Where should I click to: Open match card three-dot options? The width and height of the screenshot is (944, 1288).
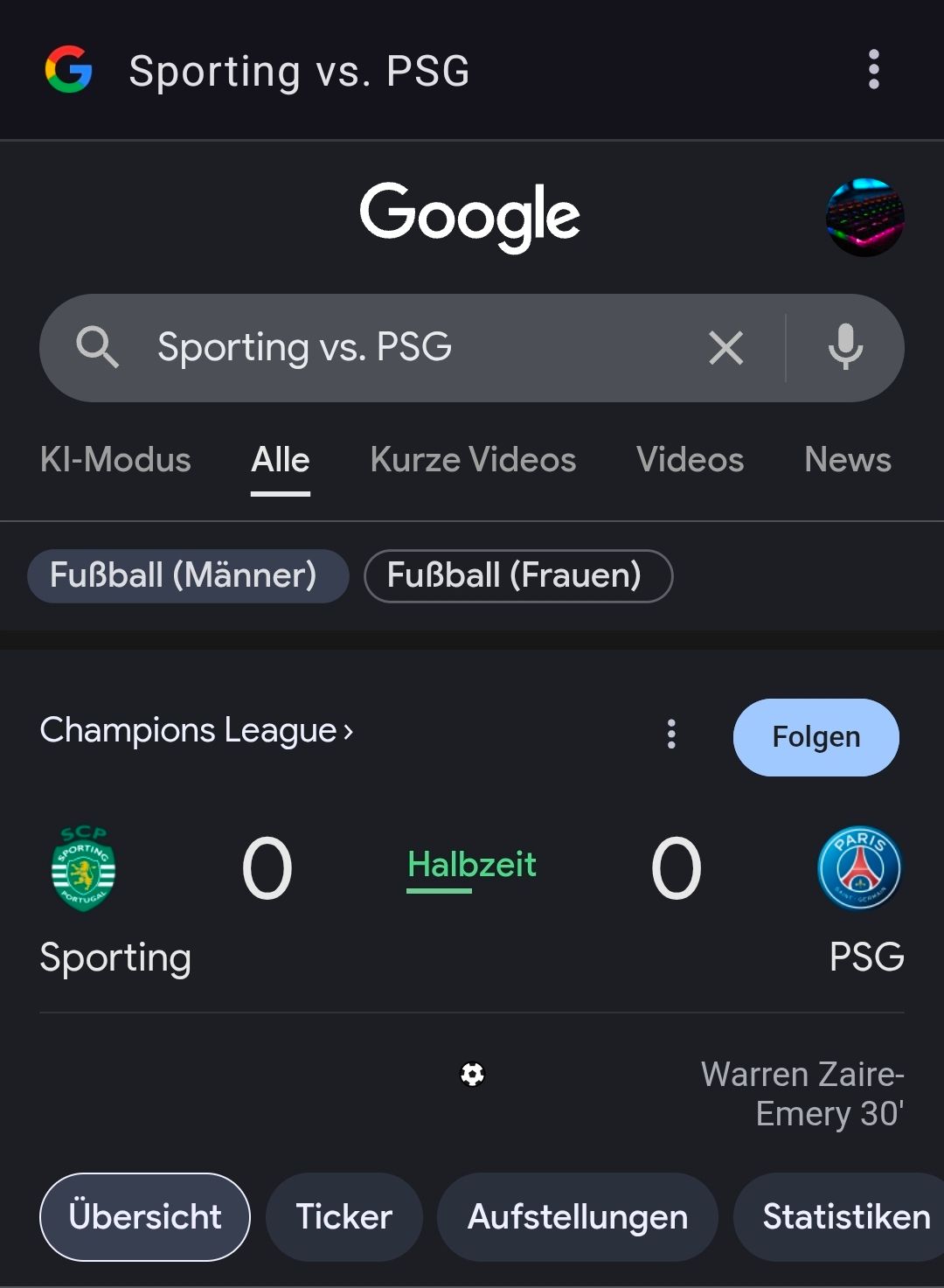tap(671, 735)
